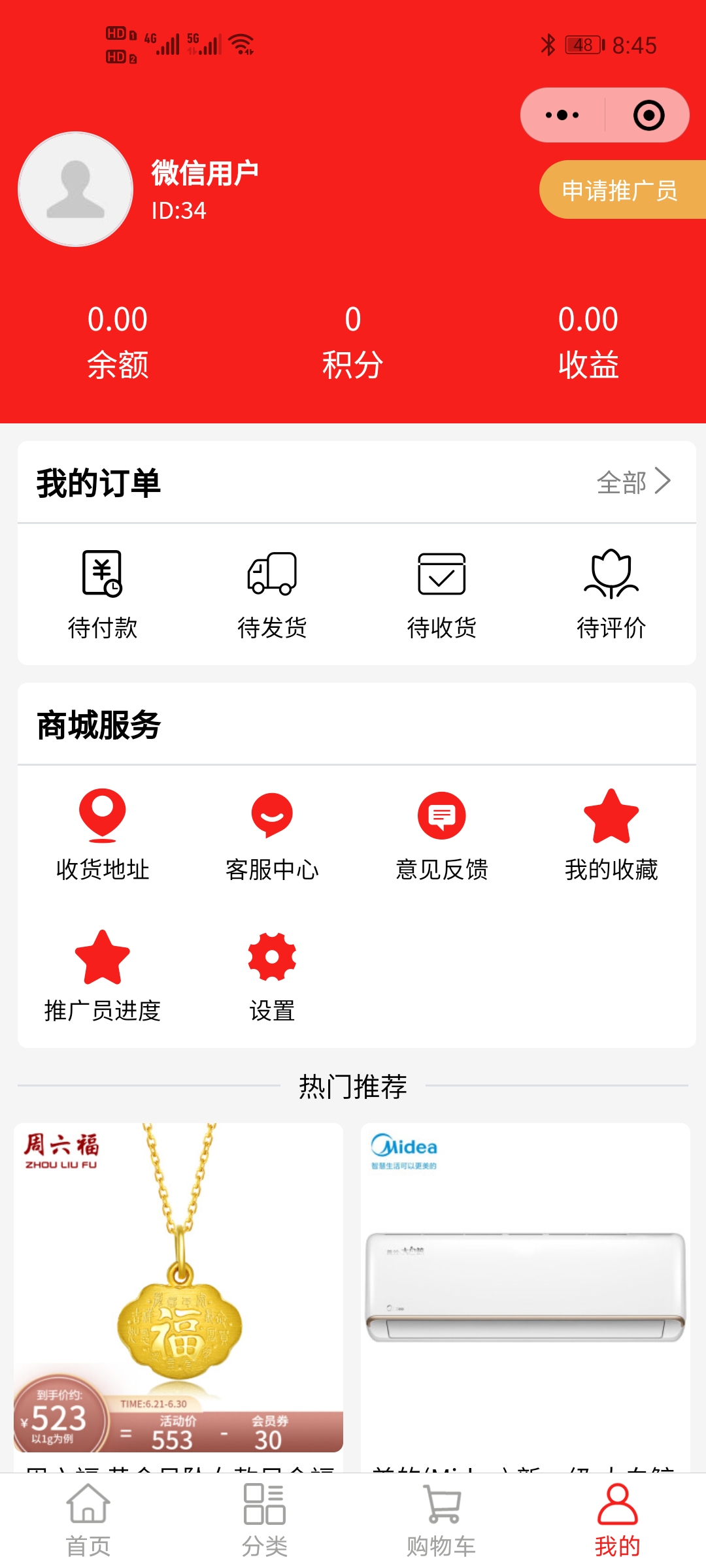Open 待发货 orders
The width and height of the screenshot is (706, 1568).
pos(272,593)
